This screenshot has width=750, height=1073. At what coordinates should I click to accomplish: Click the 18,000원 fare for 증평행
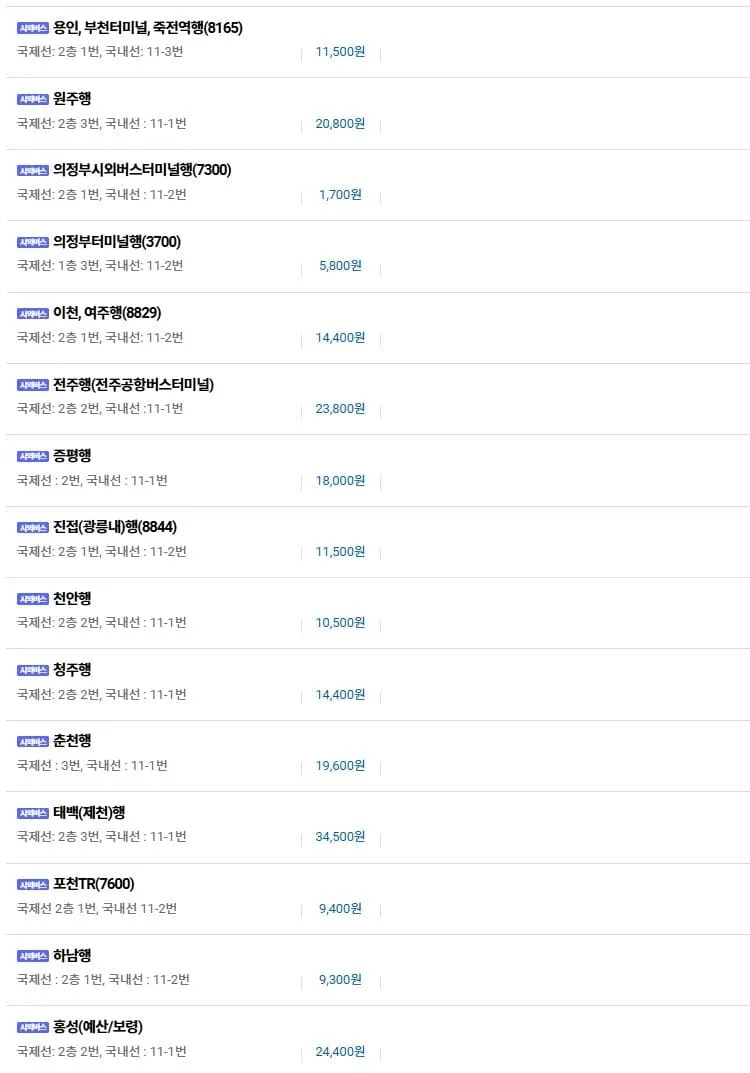coord(338,480)
